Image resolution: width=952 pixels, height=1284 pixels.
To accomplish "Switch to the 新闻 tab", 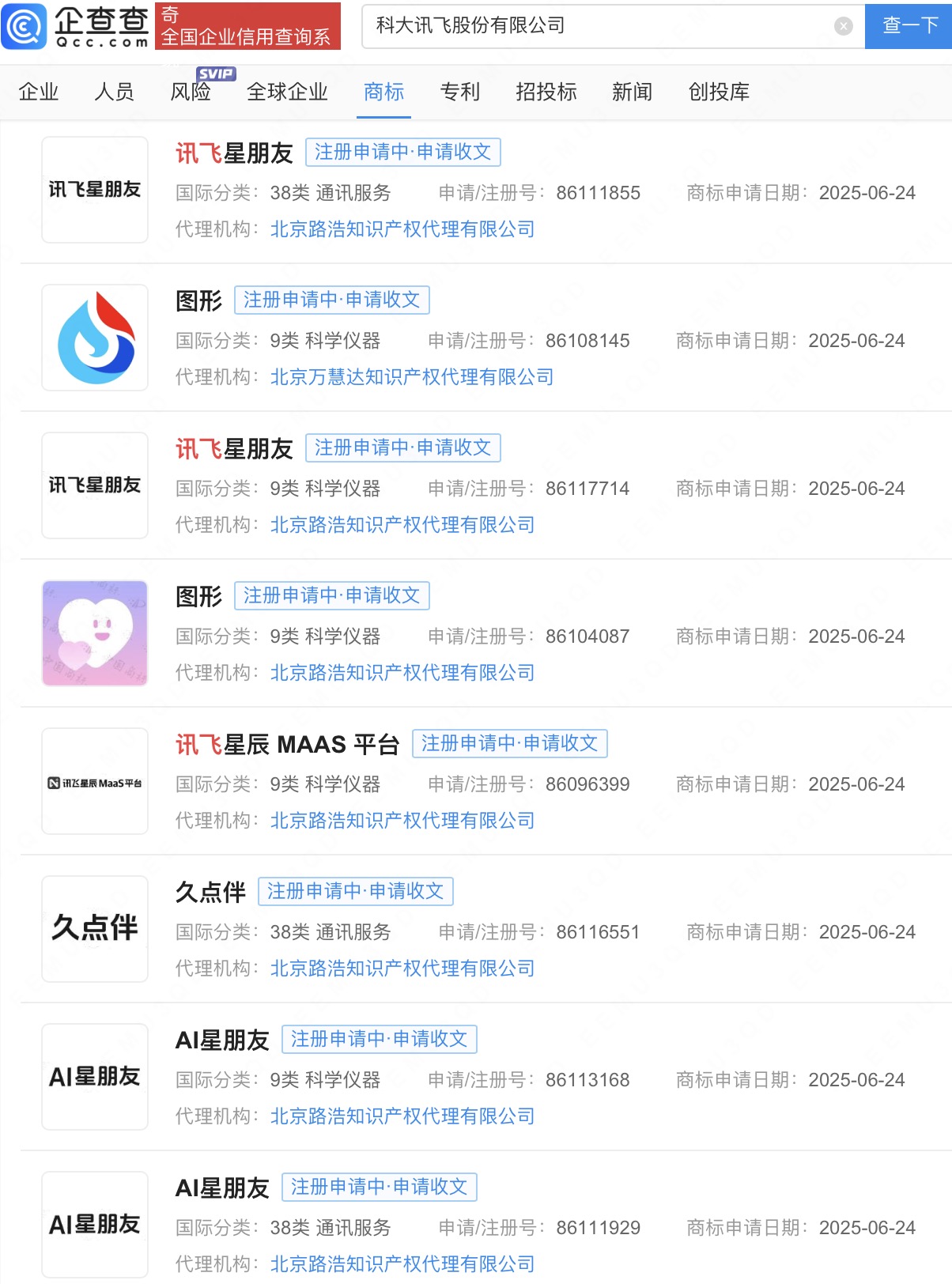I will 632,92.
